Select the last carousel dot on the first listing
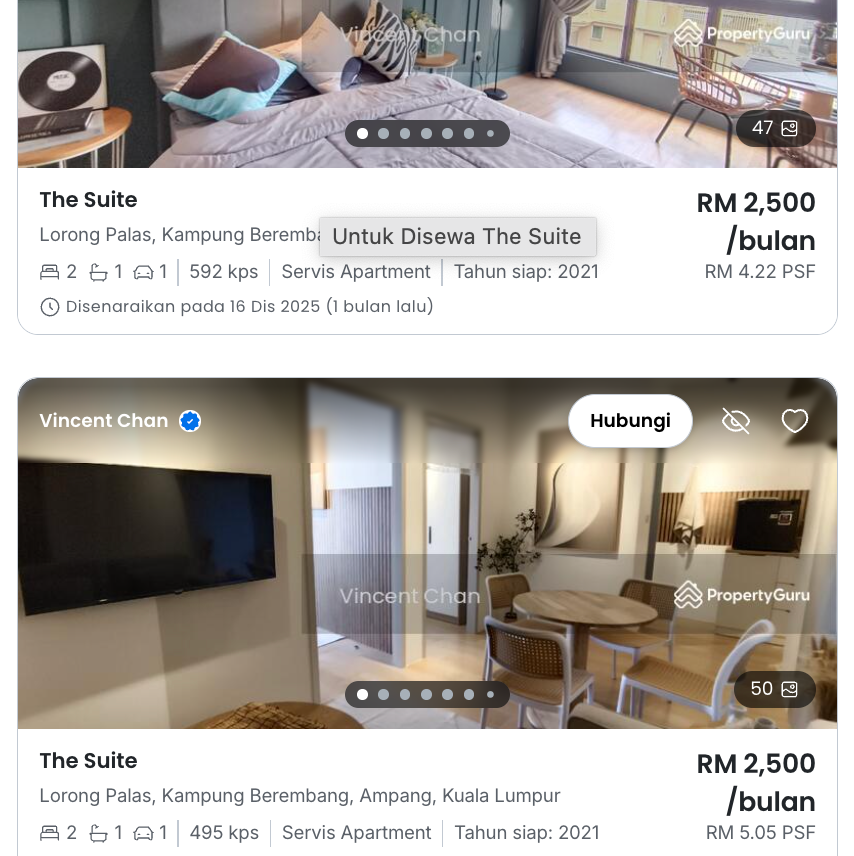Image resolution: width=854 pixels, height=856 pixels. point(490,133)
